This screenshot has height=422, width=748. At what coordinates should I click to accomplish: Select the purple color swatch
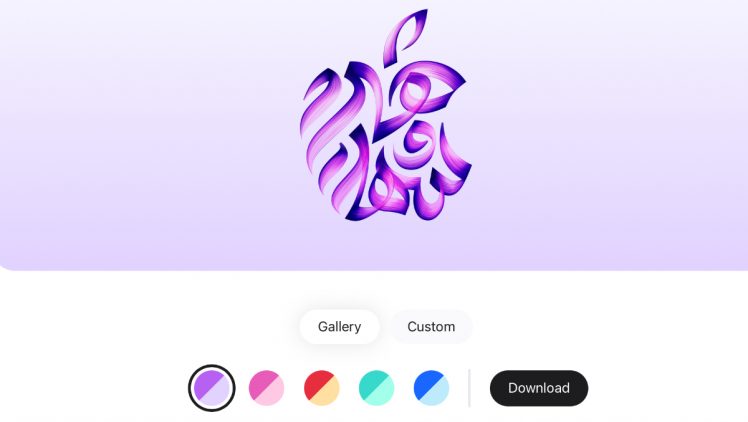(x=211, y=388)
